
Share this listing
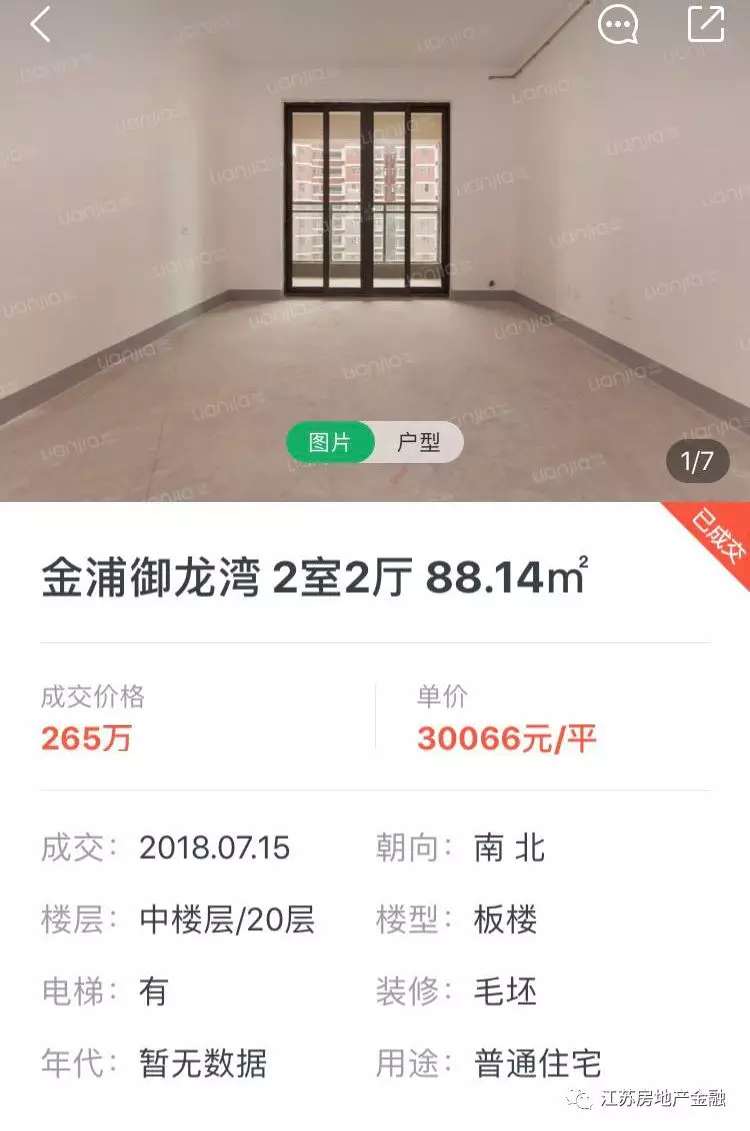706,24
